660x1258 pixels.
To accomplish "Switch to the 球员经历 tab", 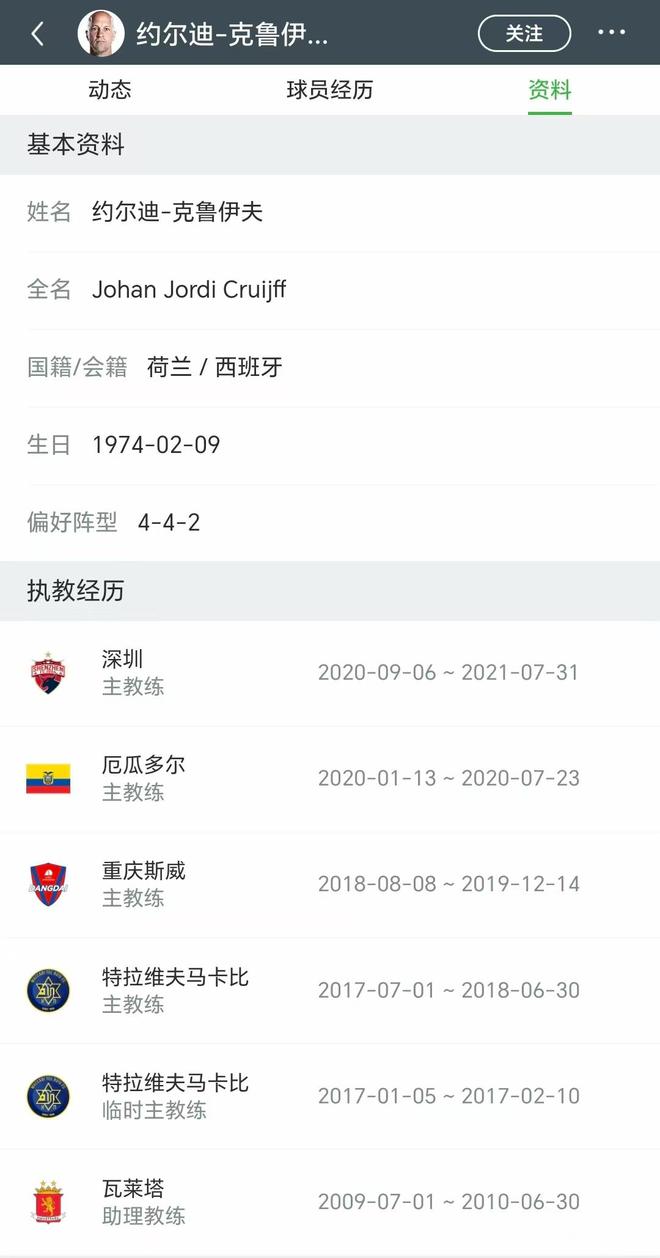I will click(x=330, y=90).
